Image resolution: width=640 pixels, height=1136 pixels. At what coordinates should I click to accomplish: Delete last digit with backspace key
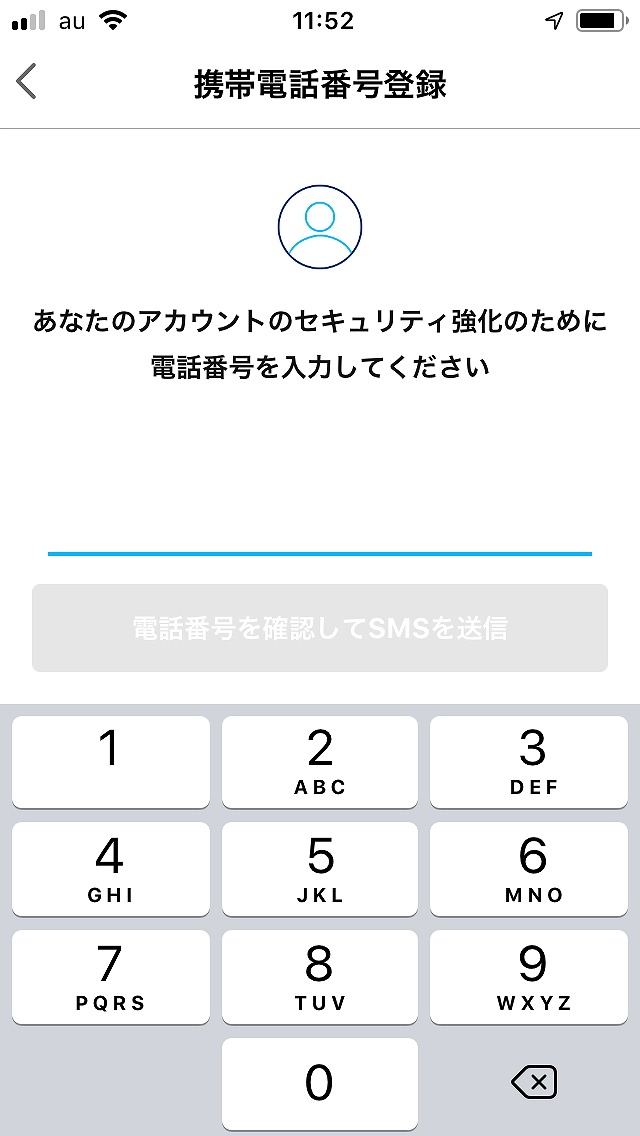coord(534,1082)
